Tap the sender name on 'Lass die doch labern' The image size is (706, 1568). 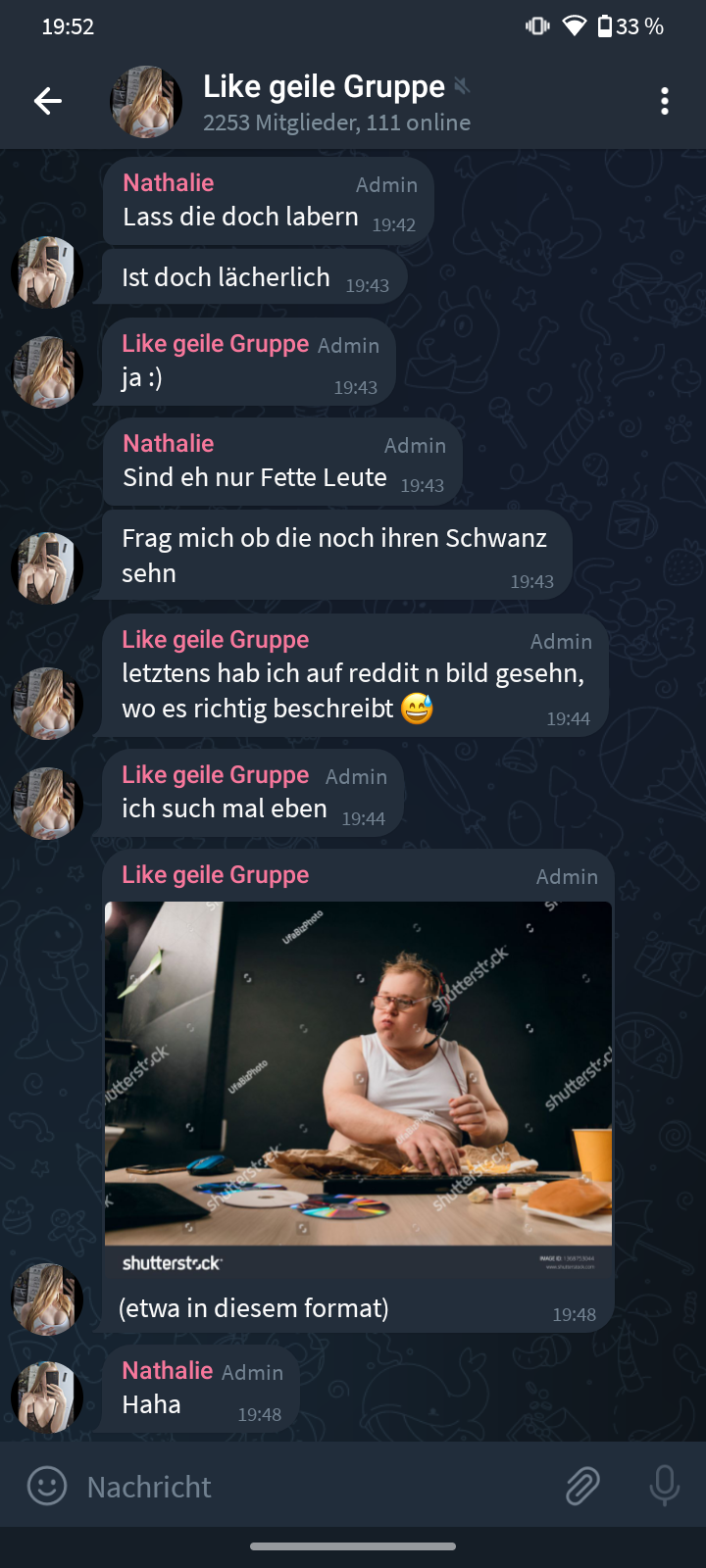click(x=169, y=183)
